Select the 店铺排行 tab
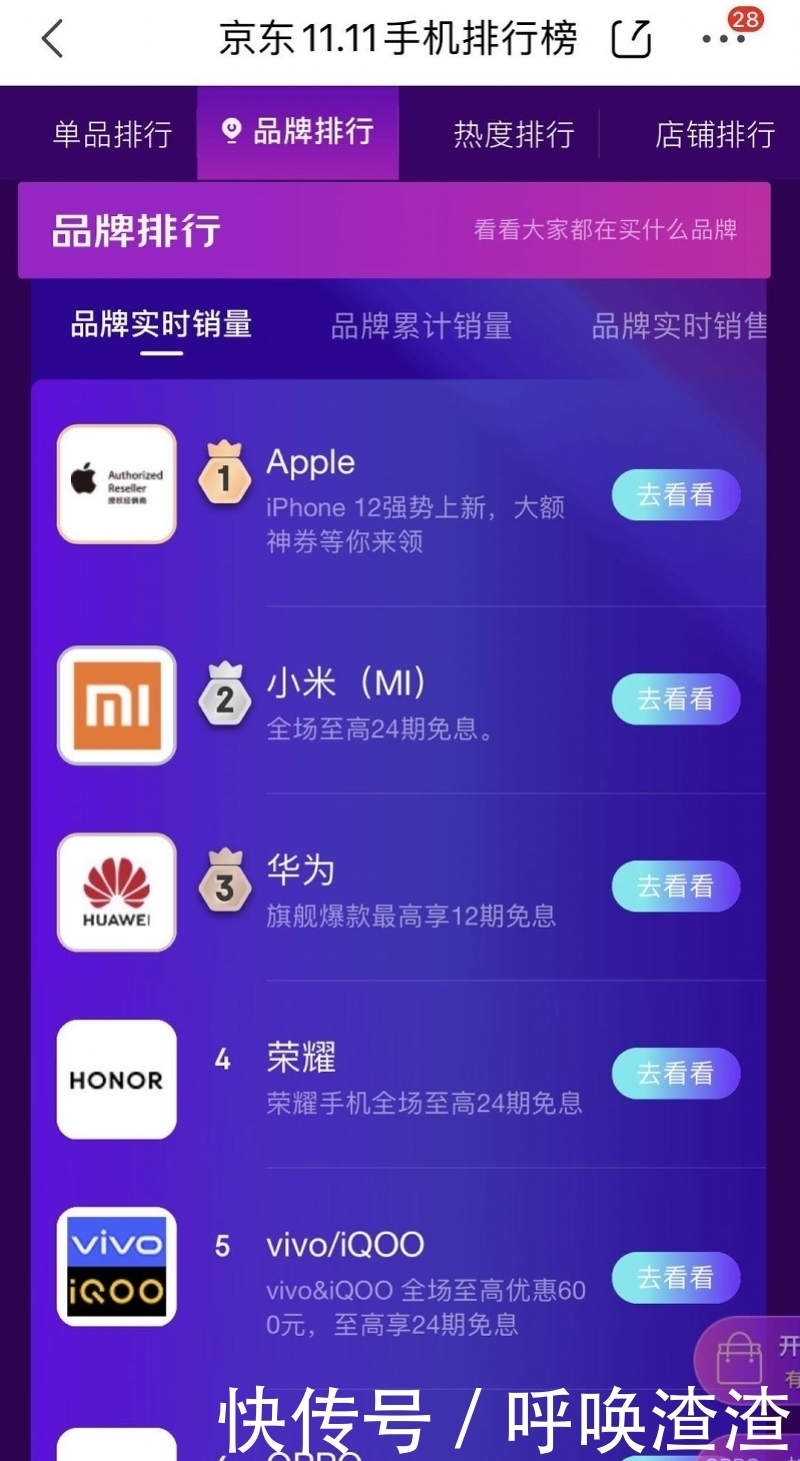Viewport: 800px width, 1461px height. [713, 132]
